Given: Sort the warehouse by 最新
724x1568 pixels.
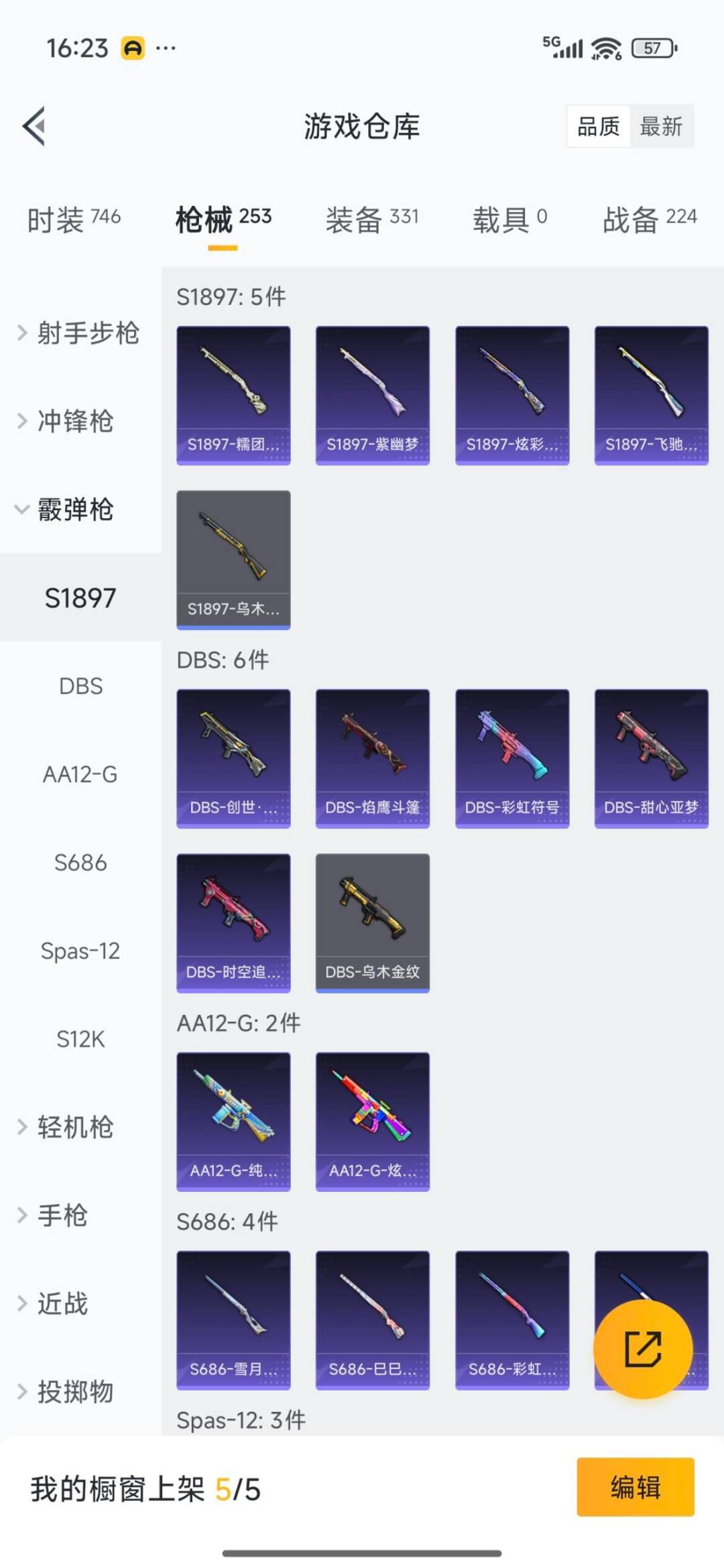Looking at the screenshot, I should pos(661,126).
